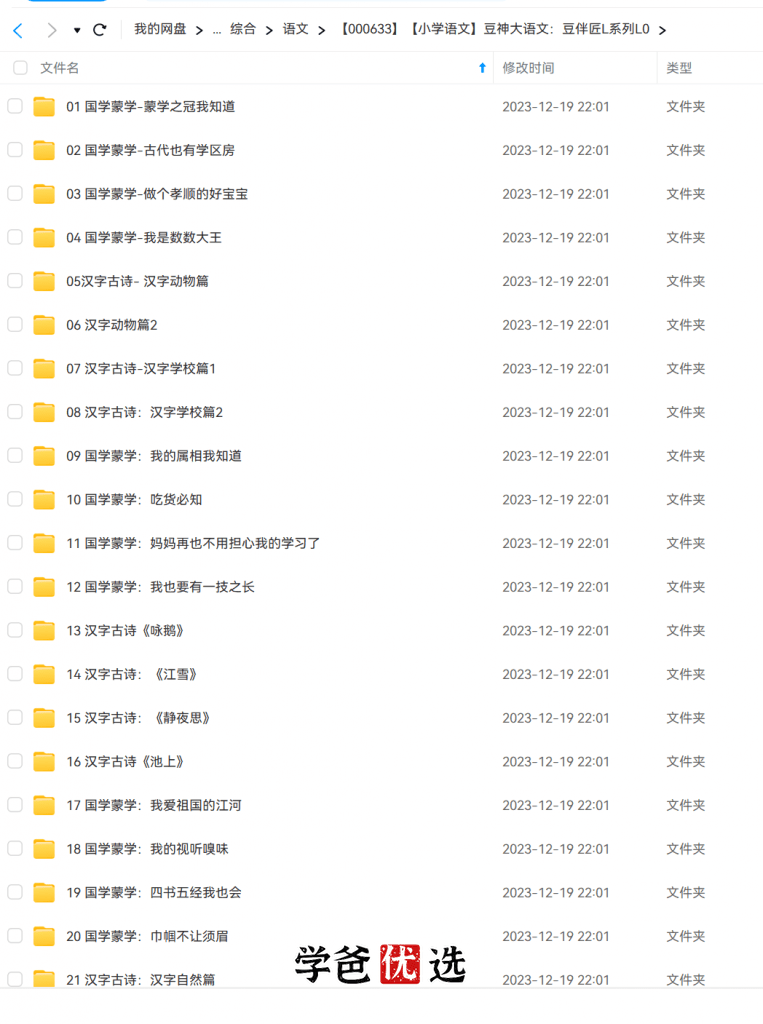Open the 综合 breadcrumb folder
The height and width of the screenshot is (1024, 763).
(x=242, y=29)
